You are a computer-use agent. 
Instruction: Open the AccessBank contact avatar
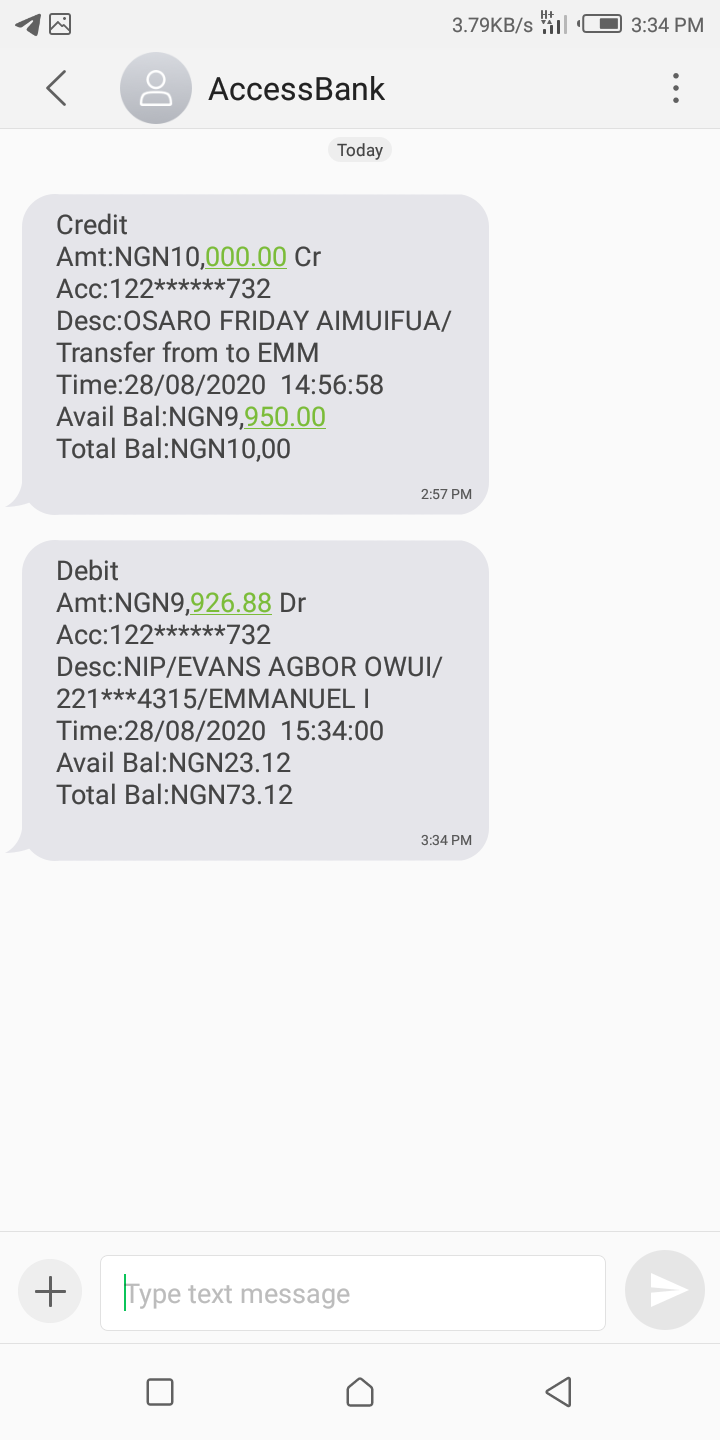point(156,88)
